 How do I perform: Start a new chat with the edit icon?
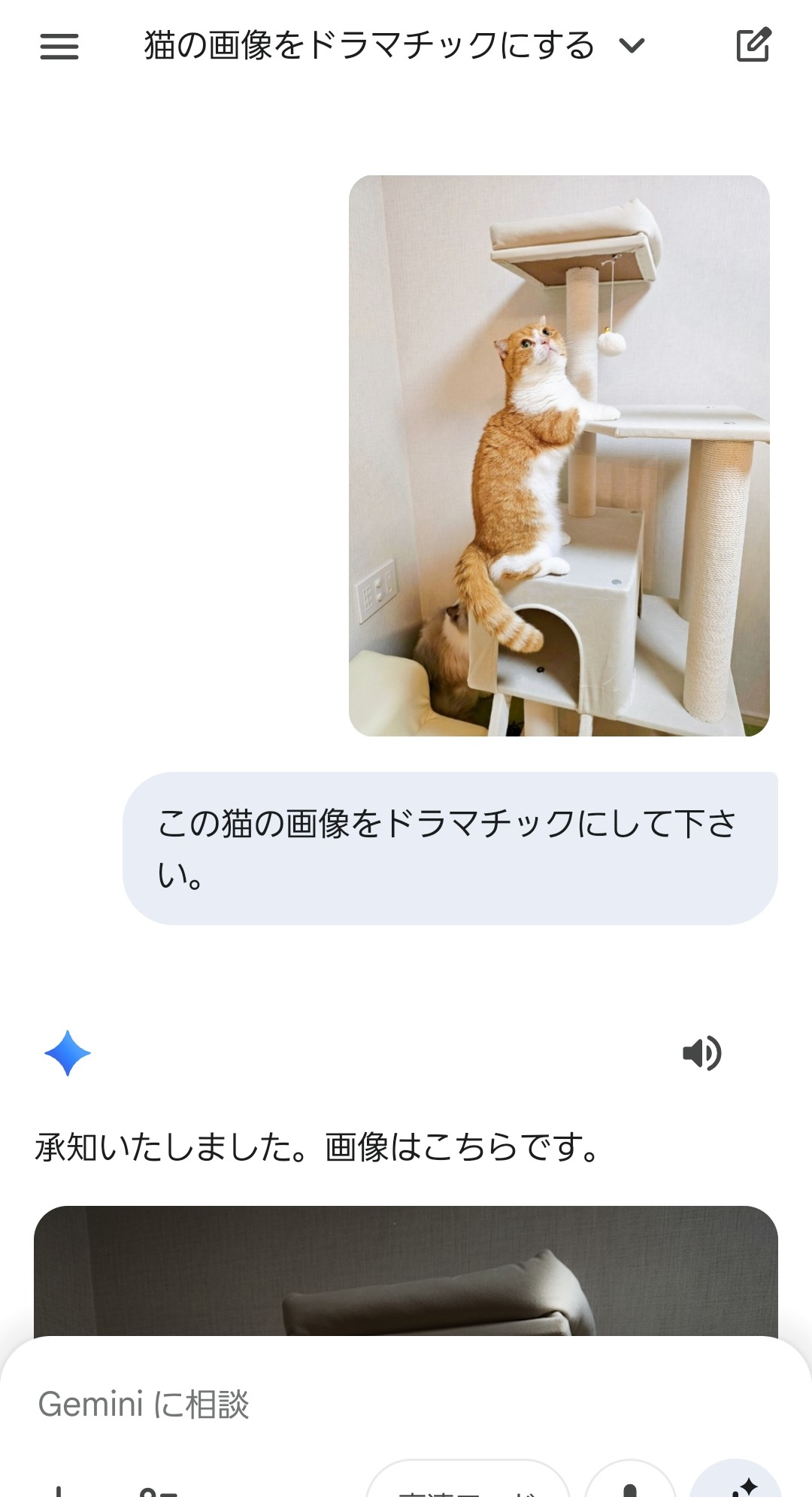753,45
